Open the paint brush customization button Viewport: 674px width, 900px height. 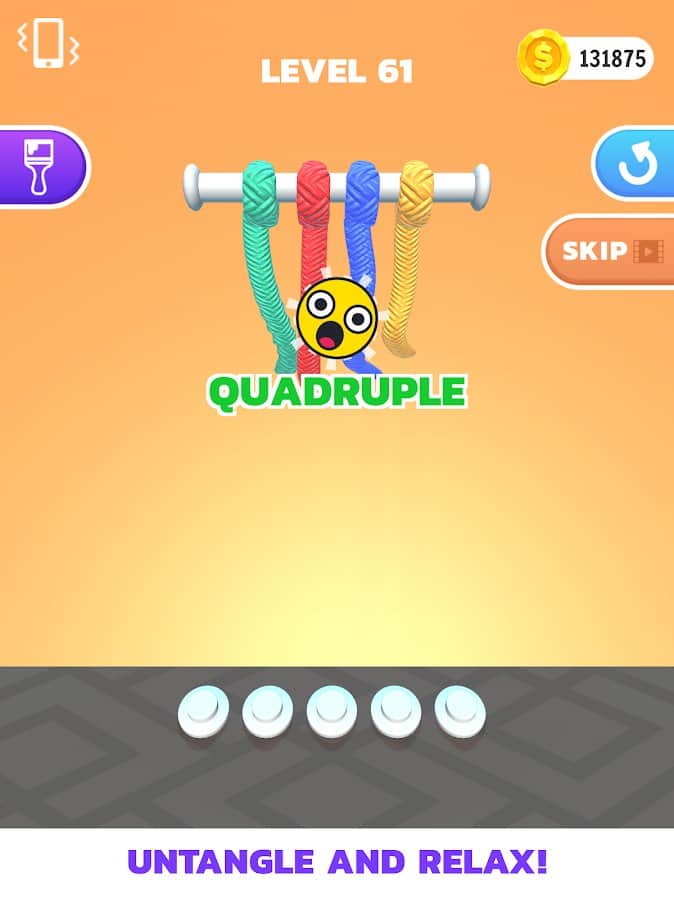[x=41, y=166]
